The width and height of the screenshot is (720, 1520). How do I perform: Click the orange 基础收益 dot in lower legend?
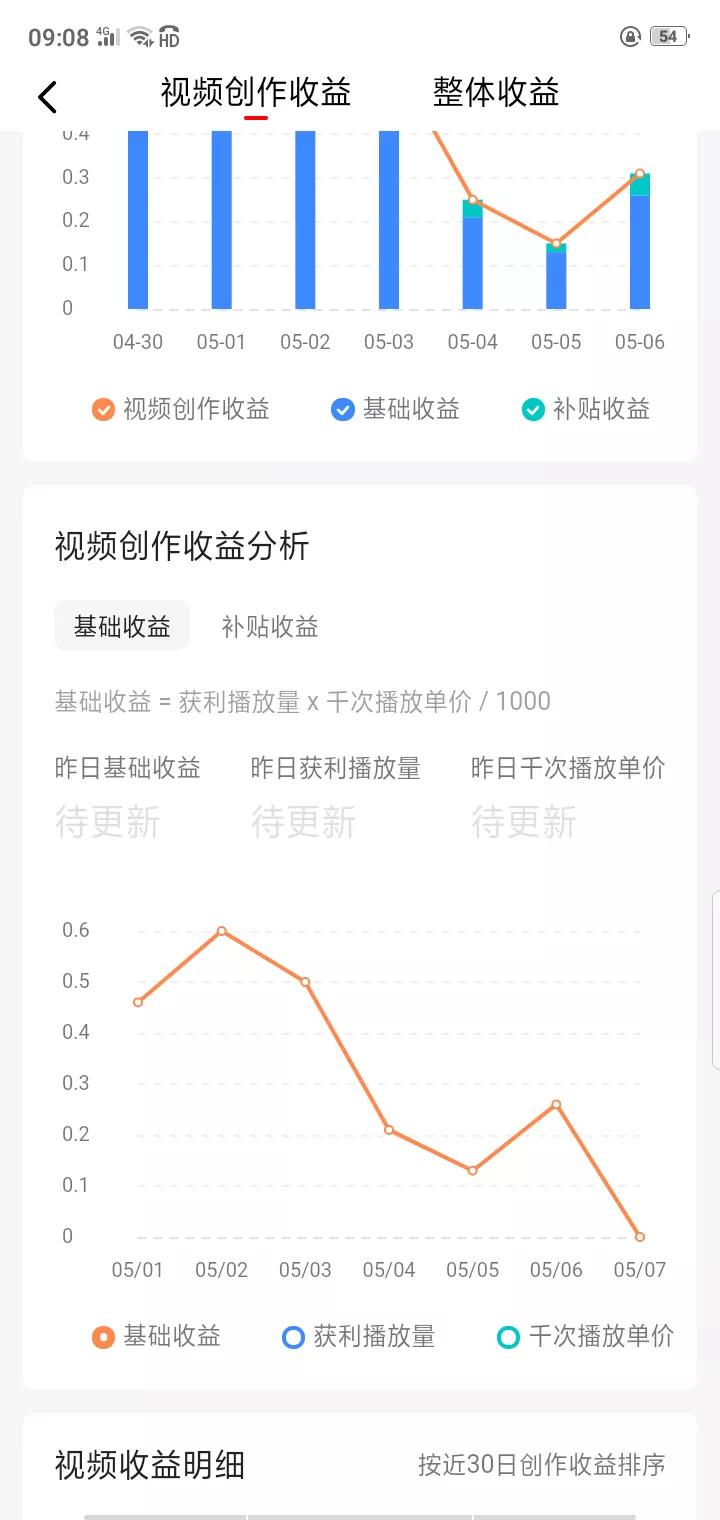coord(102,1336)
